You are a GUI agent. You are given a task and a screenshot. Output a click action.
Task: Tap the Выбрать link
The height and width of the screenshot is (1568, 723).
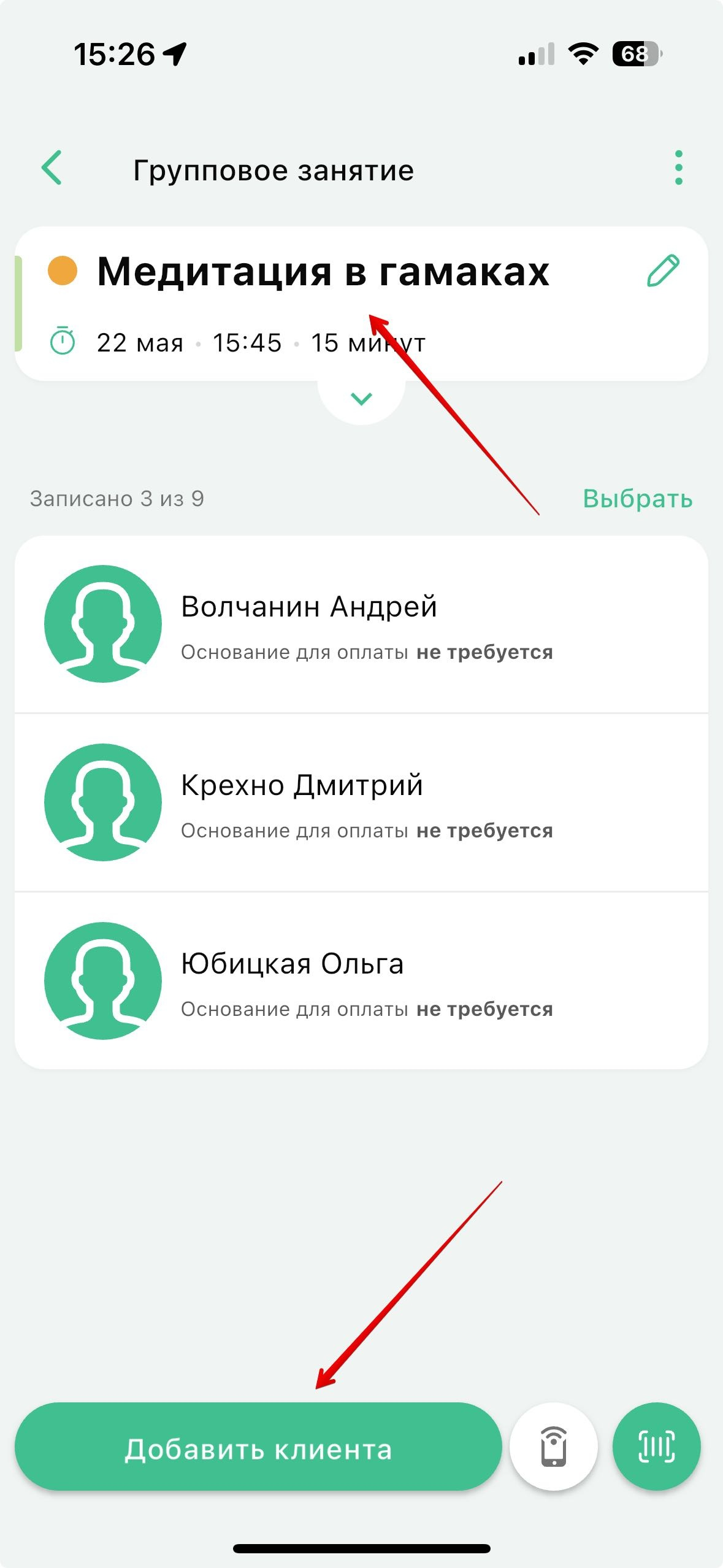click(x=637, y=499)
